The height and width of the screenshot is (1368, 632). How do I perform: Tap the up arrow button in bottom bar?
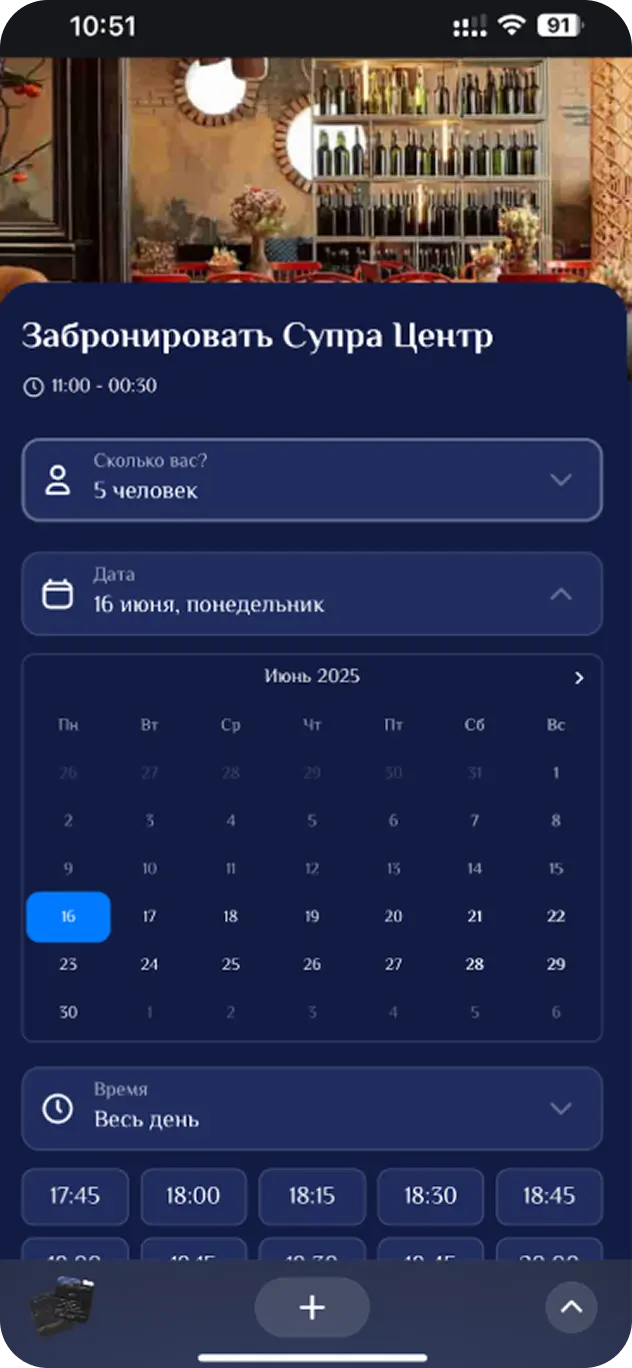point(571,1307)
